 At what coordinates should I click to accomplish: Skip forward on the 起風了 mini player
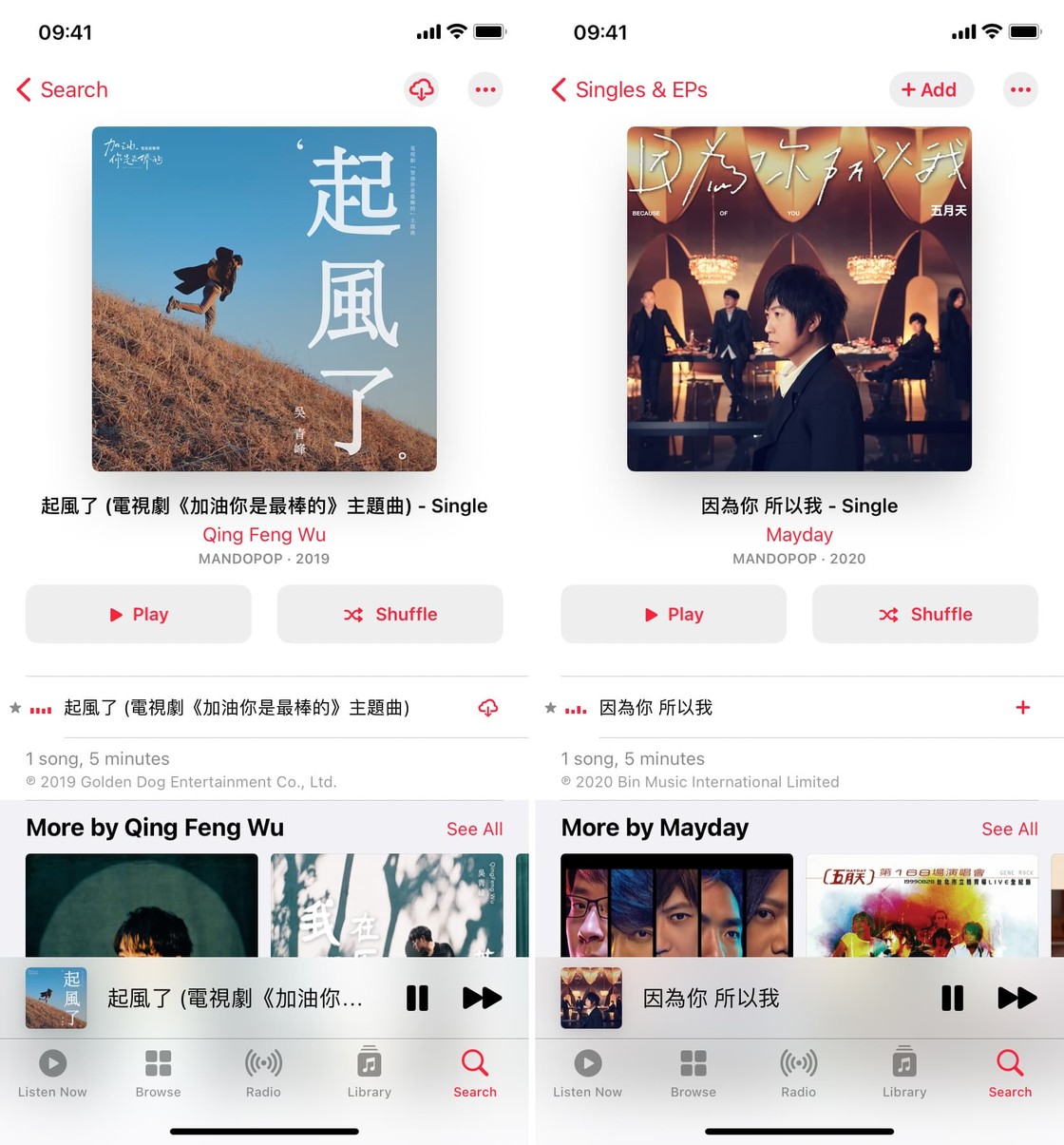(483, 998)
